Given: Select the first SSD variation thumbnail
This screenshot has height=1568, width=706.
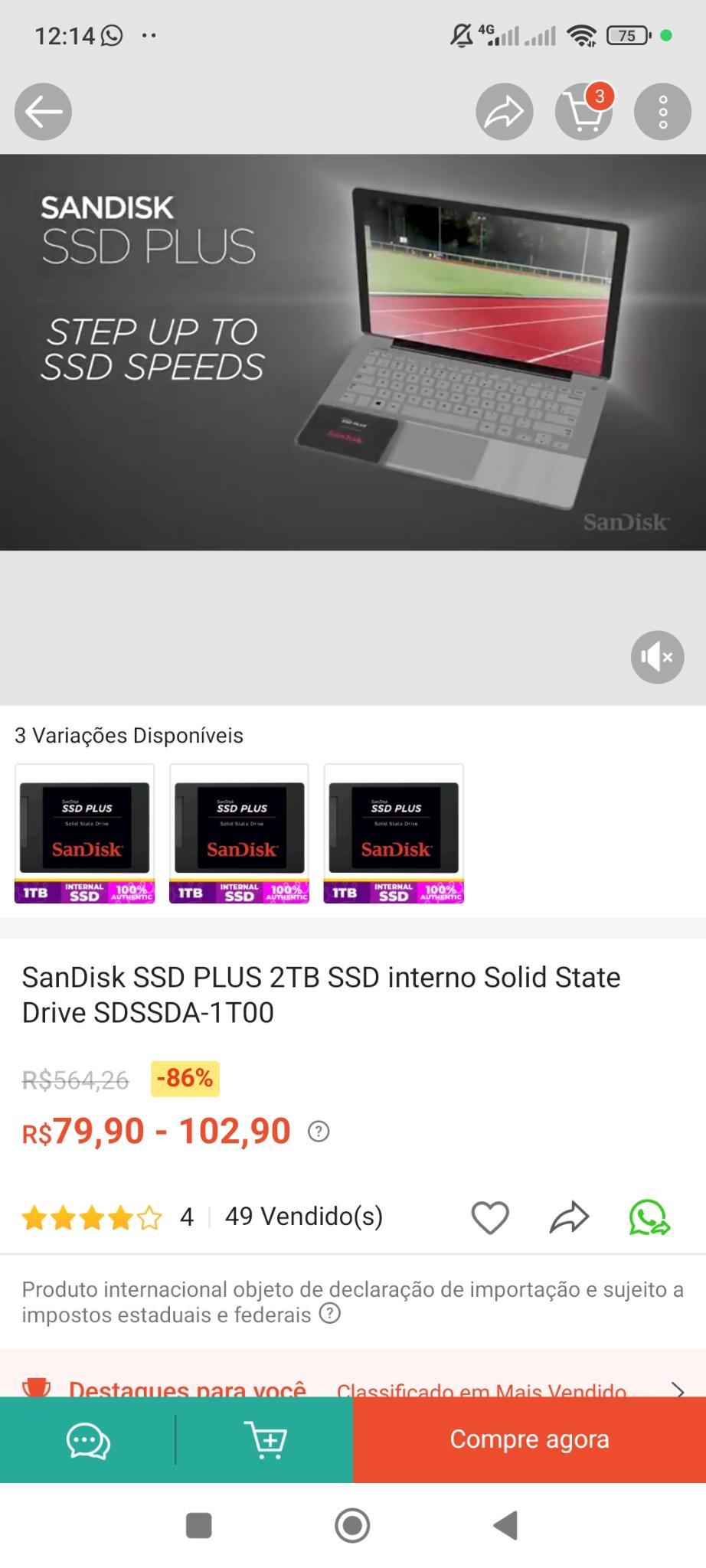Looking at the screenshot, I should point(84,834).
